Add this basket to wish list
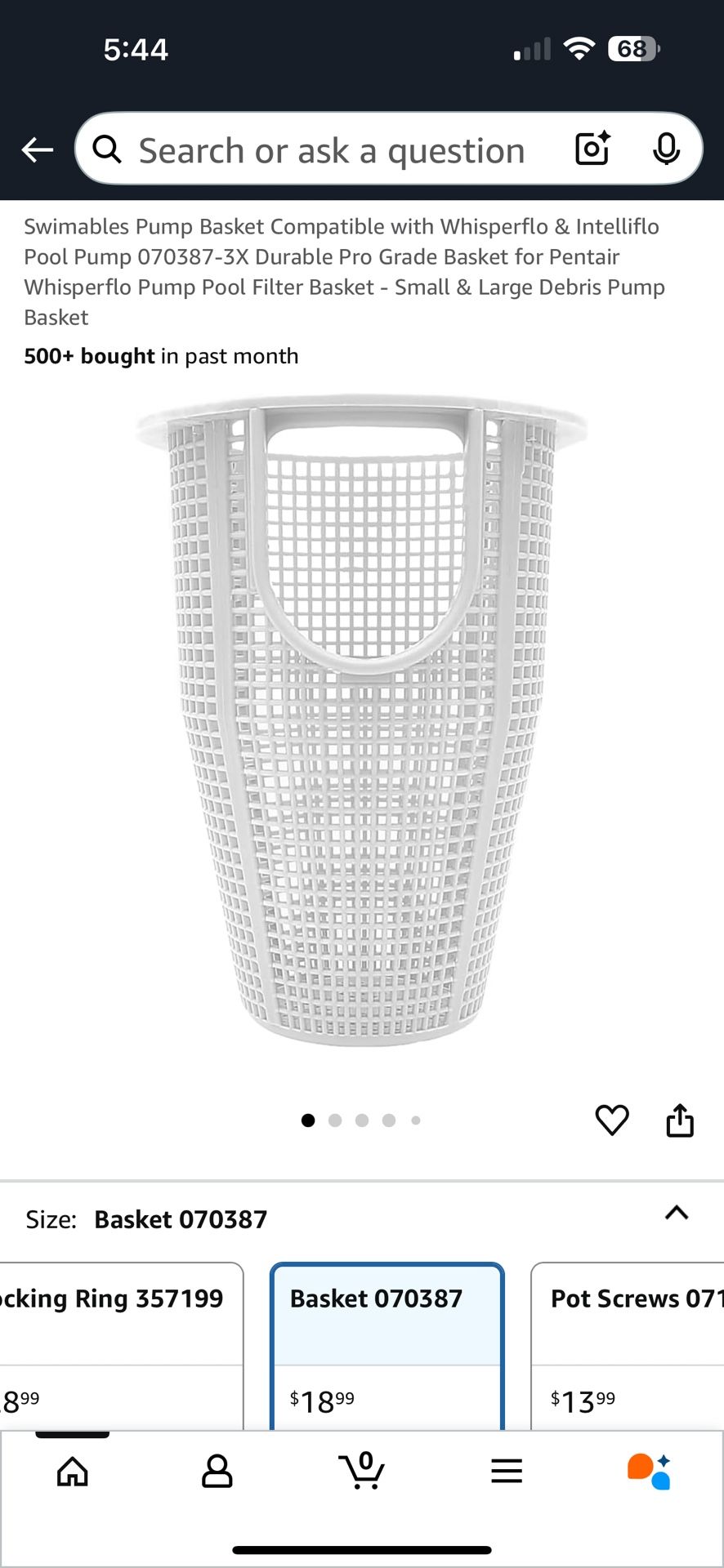The image size is (724, 1568). (x=611, y=1120)
